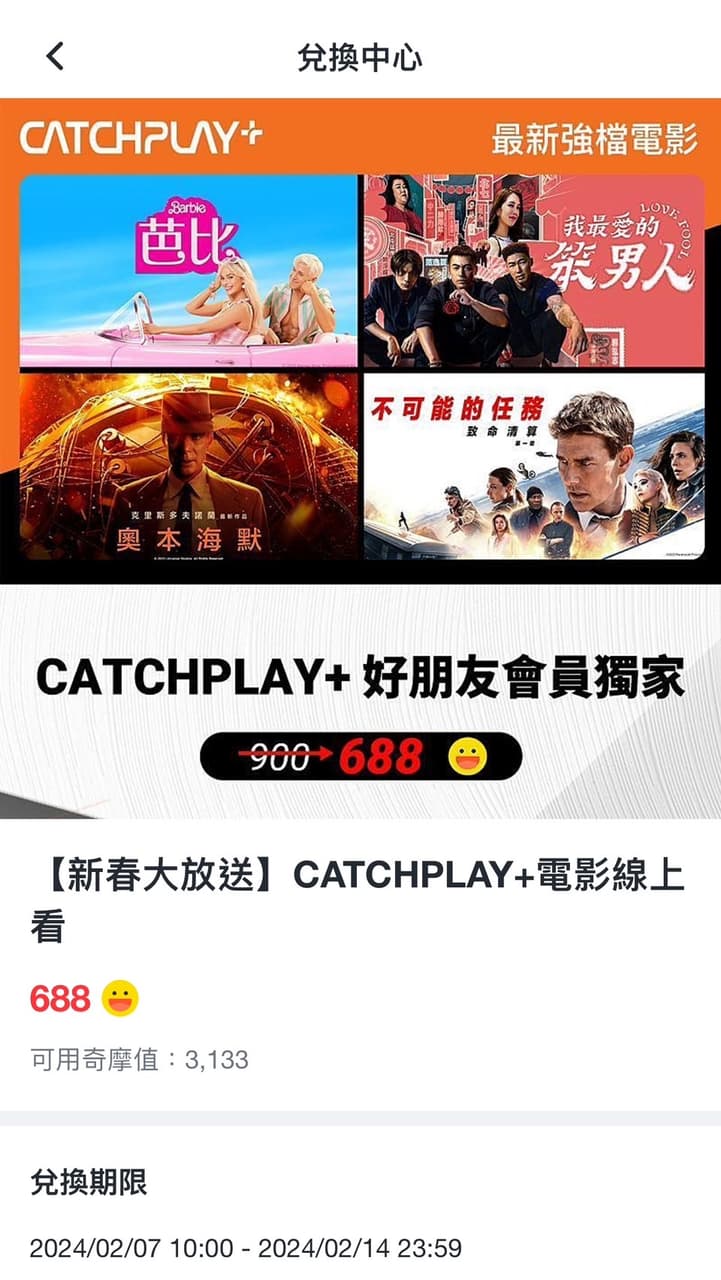Tap the smiley emoji next to 688 price

coord(122,996)
